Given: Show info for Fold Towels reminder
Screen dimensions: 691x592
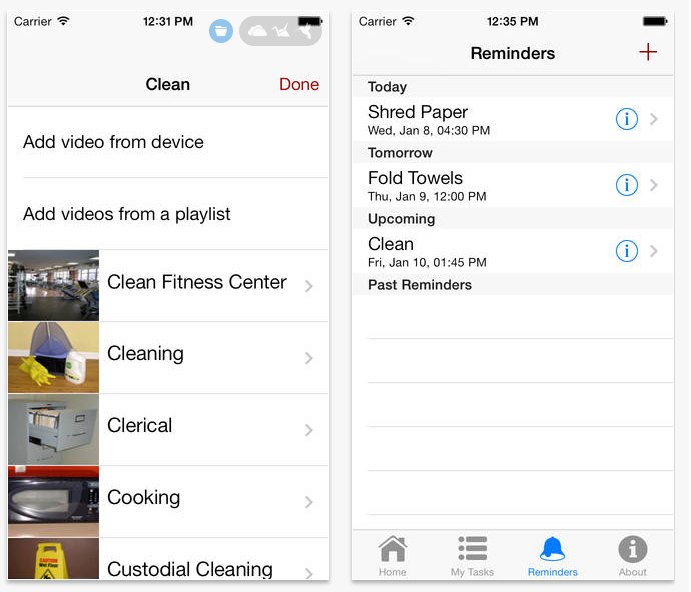Looking at the screenshot, I should pyautogui.click(x=626, y=185).
